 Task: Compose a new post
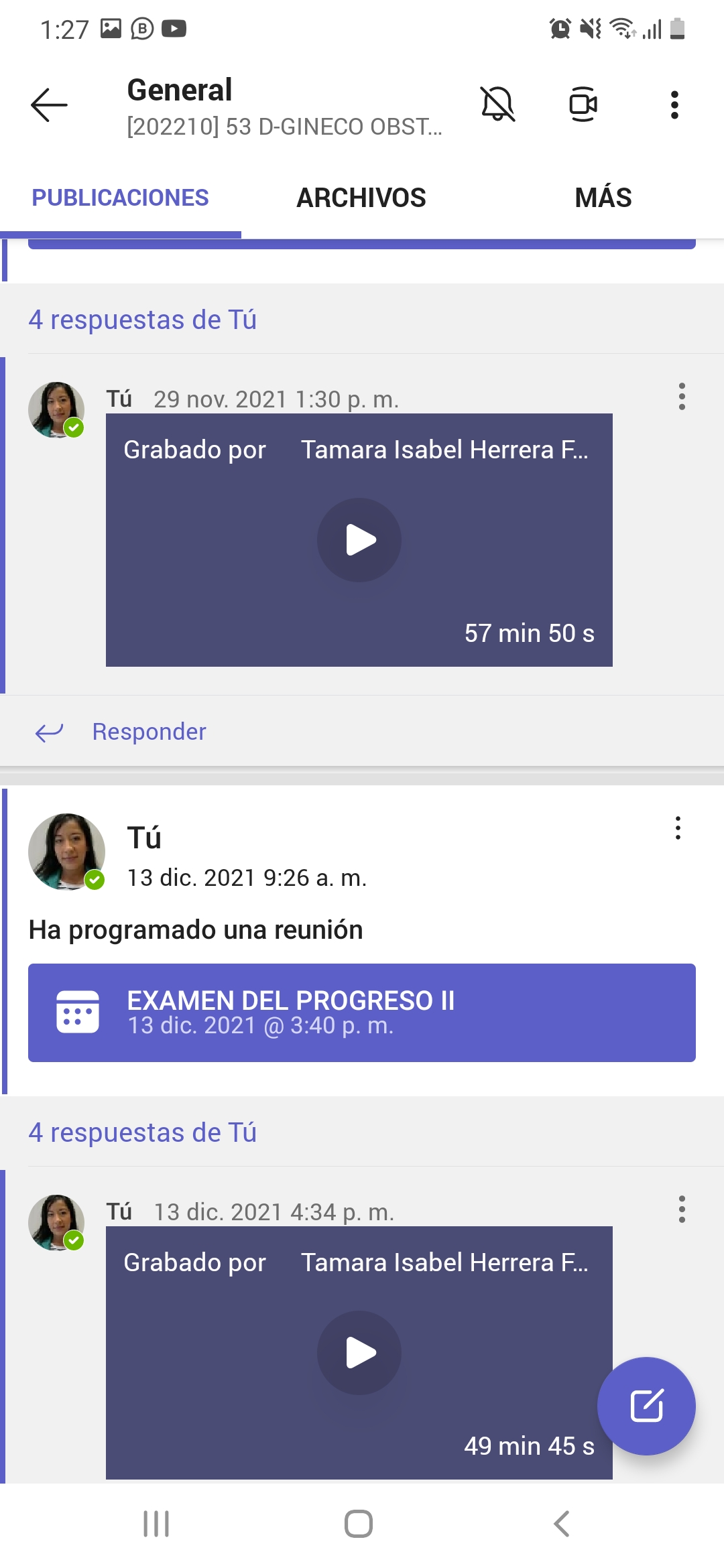646,1406
